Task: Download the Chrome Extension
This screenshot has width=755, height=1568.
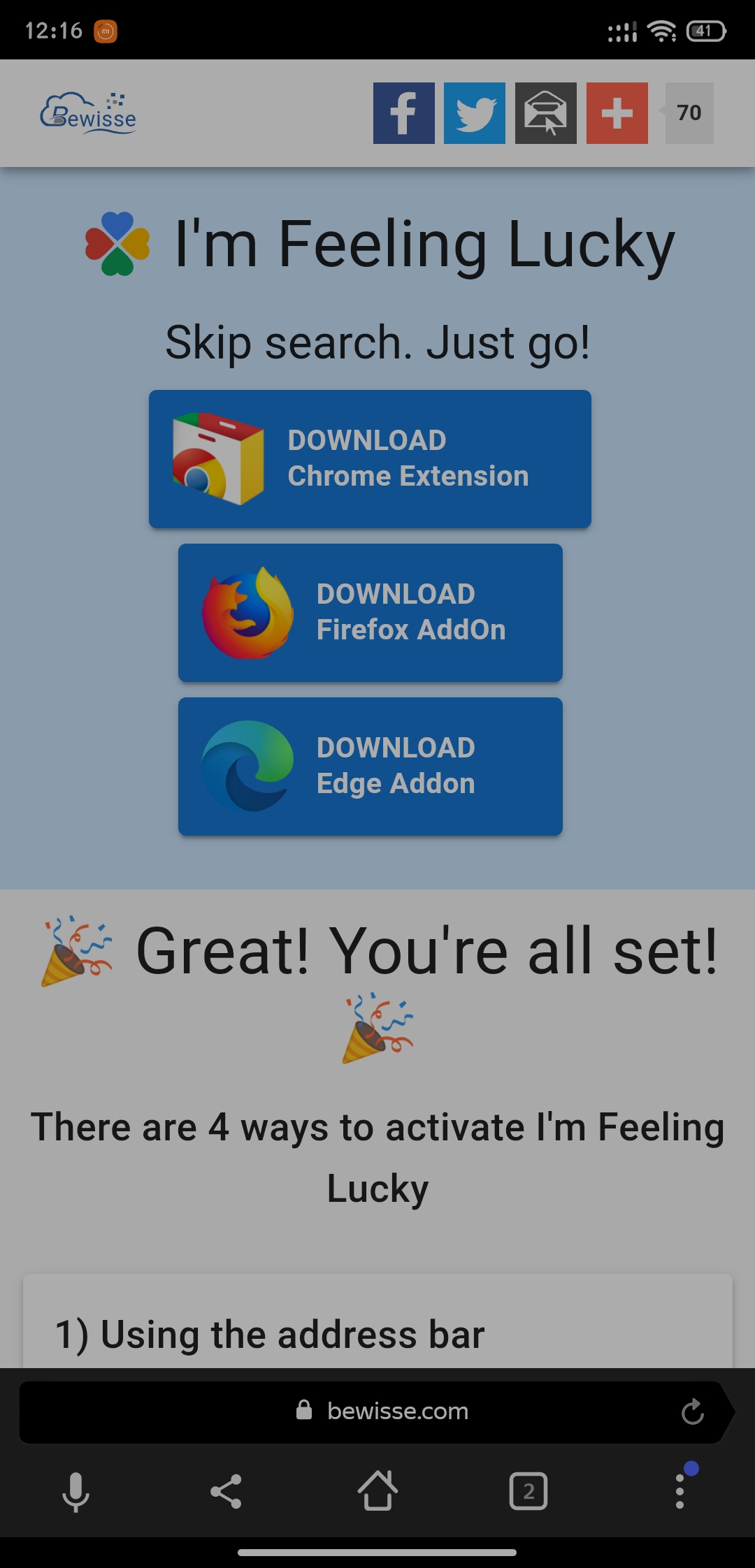Action: coord(370,459)
